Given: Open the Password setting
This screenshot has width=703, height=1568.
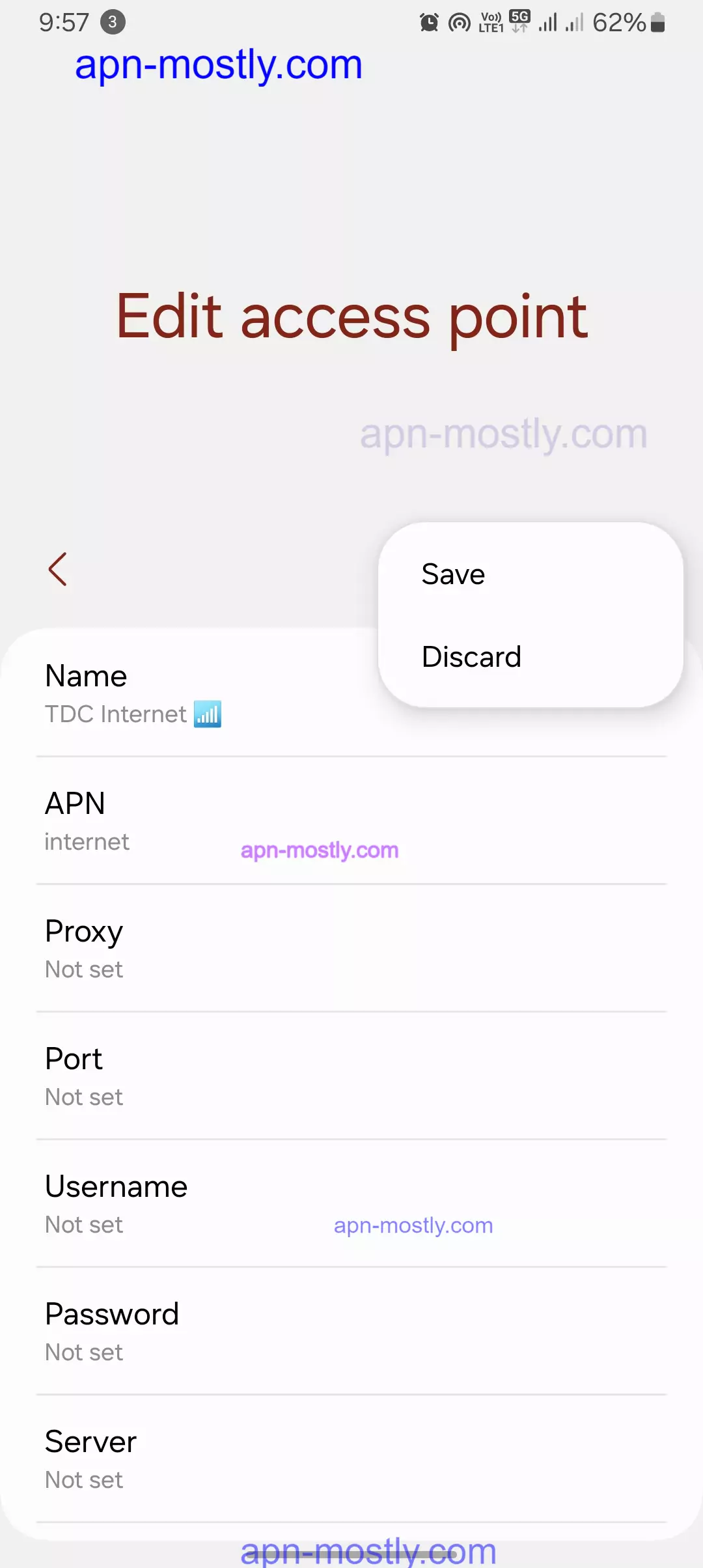Looking at the screenshot, I should point(351,1331).
